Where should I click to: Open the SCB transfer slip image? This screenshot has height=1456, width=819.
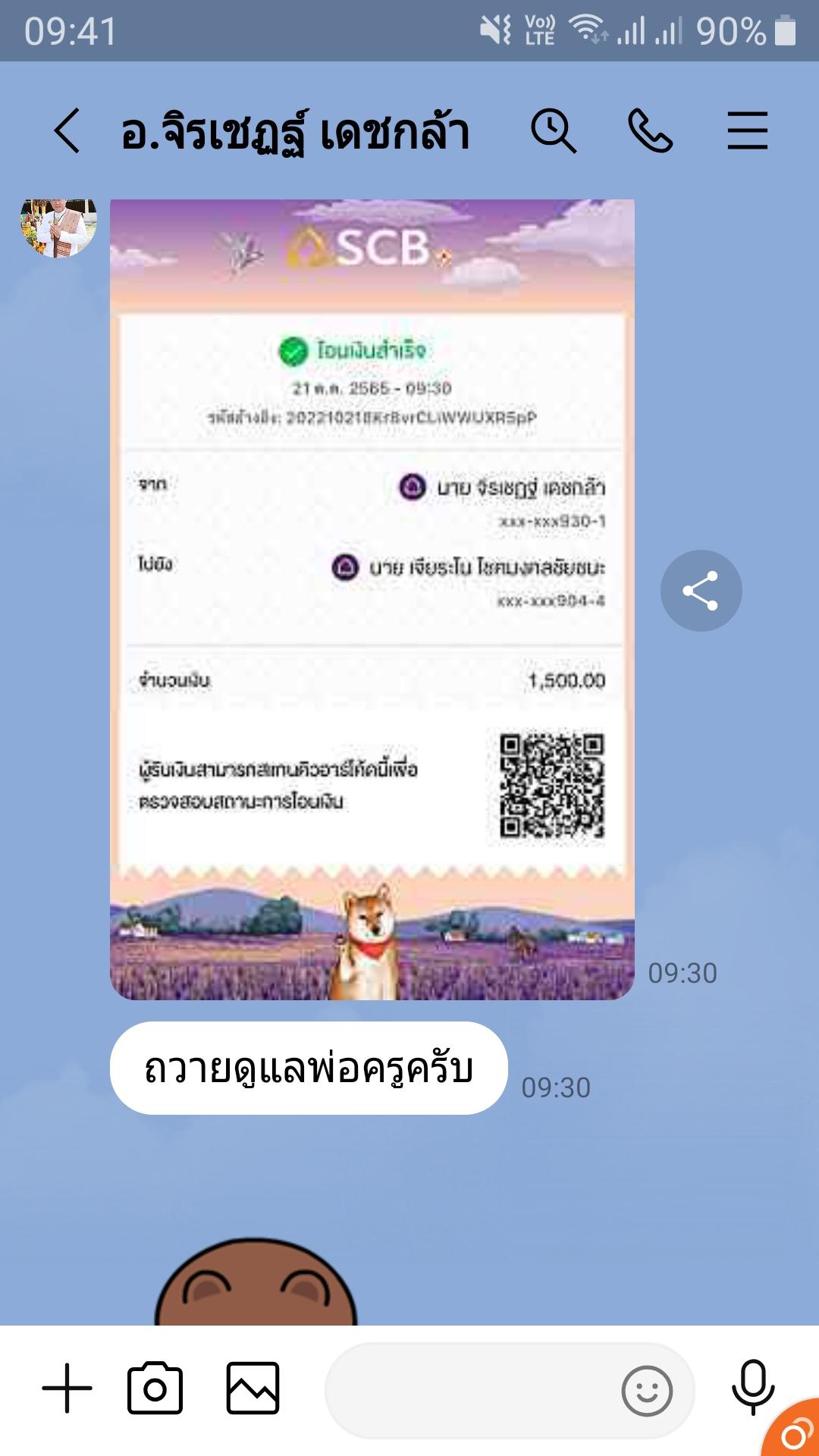(372, 599)
